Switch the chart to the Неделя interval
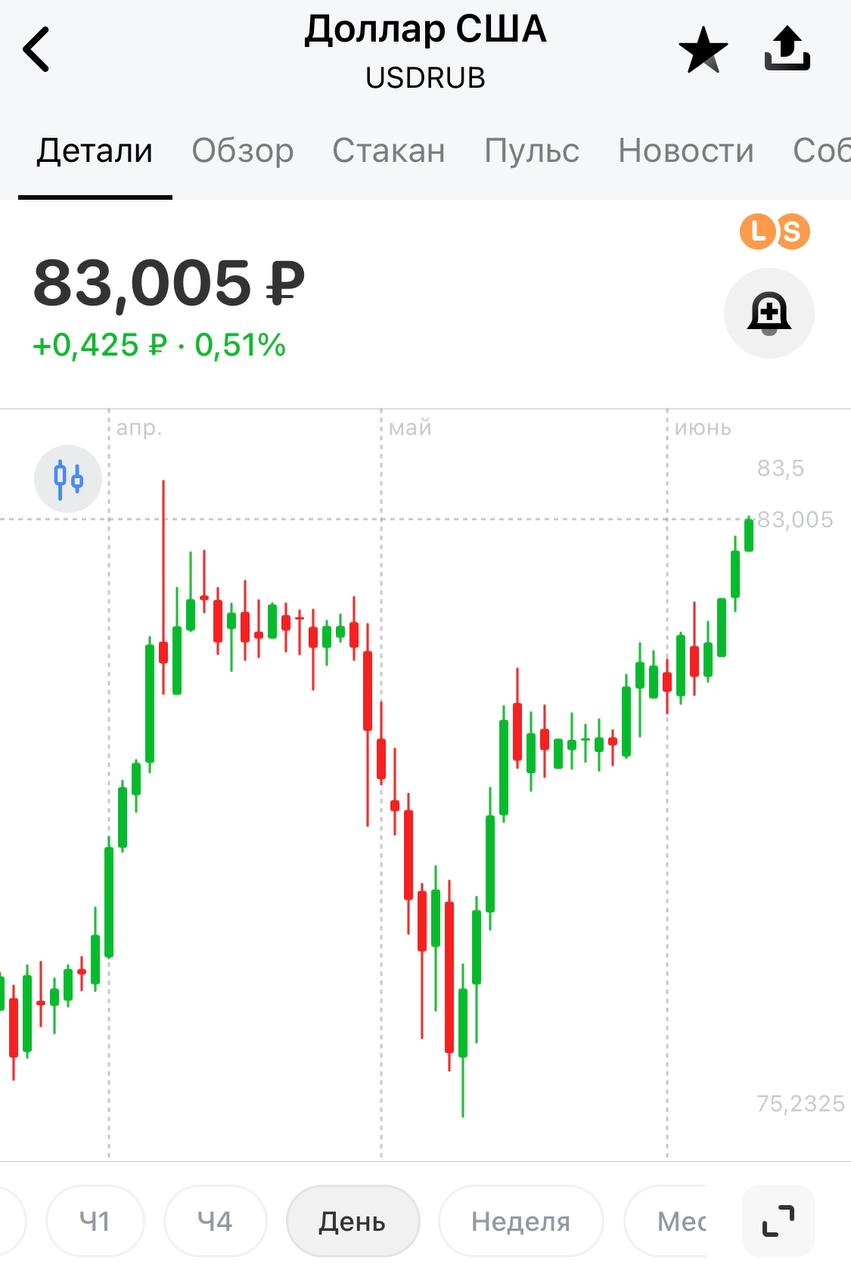 tap(520, 1221)
